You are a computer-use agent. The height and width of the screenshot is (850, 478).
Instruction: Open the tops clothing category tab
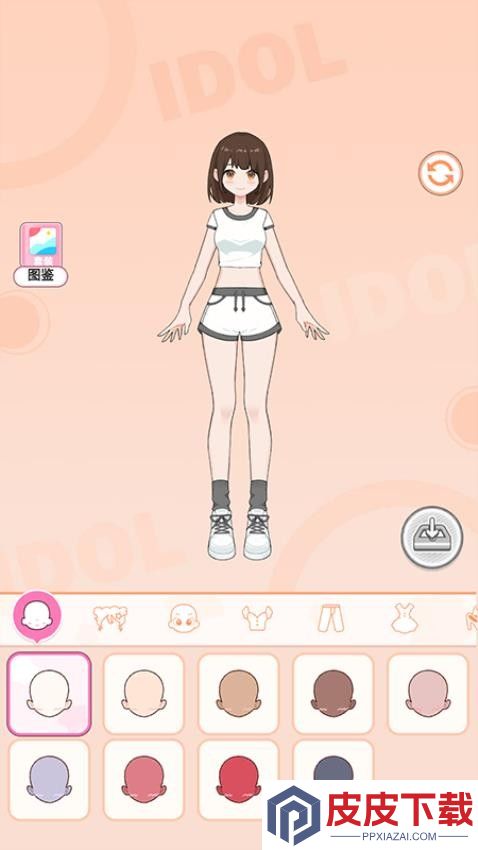257,618
